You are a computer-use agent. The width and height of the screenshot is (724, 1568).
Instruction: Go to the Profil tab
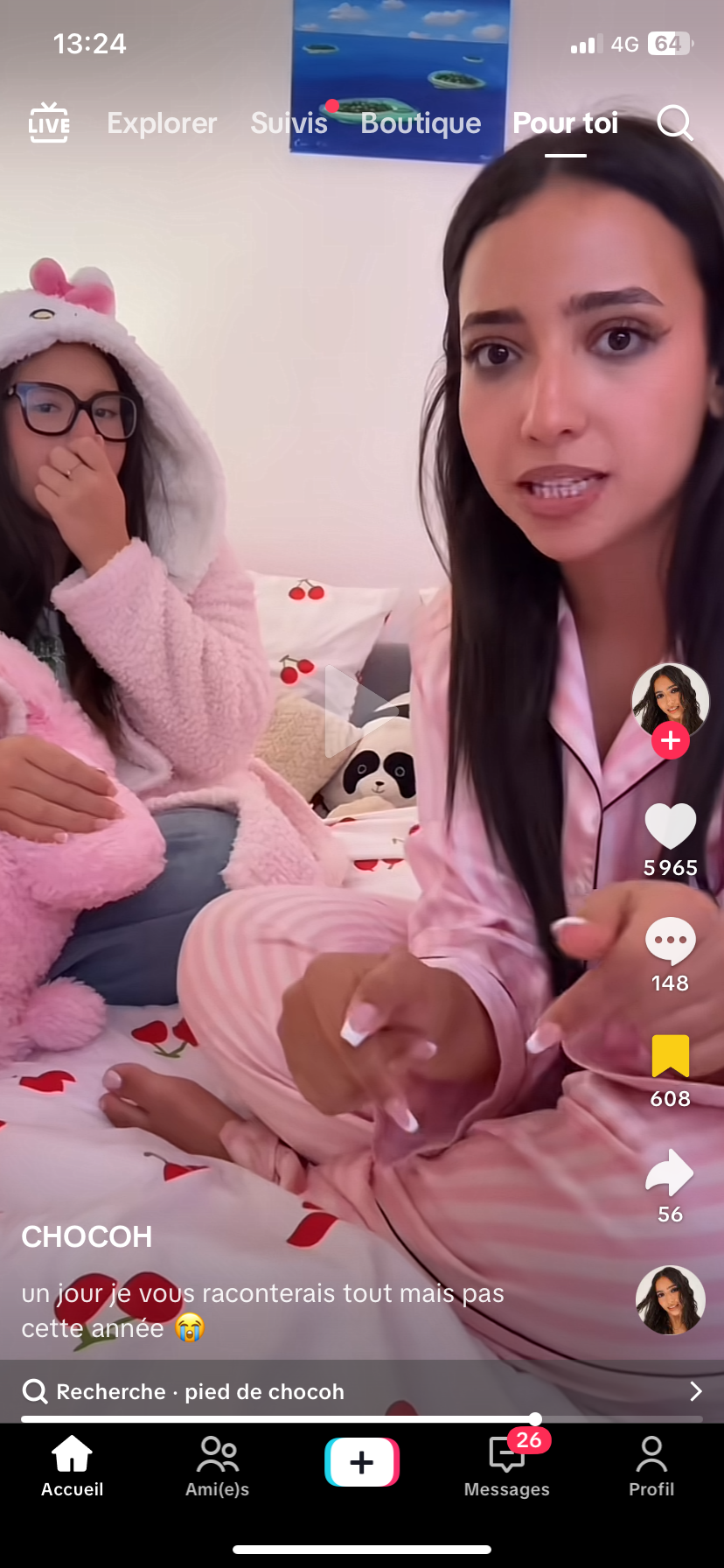651,1467
